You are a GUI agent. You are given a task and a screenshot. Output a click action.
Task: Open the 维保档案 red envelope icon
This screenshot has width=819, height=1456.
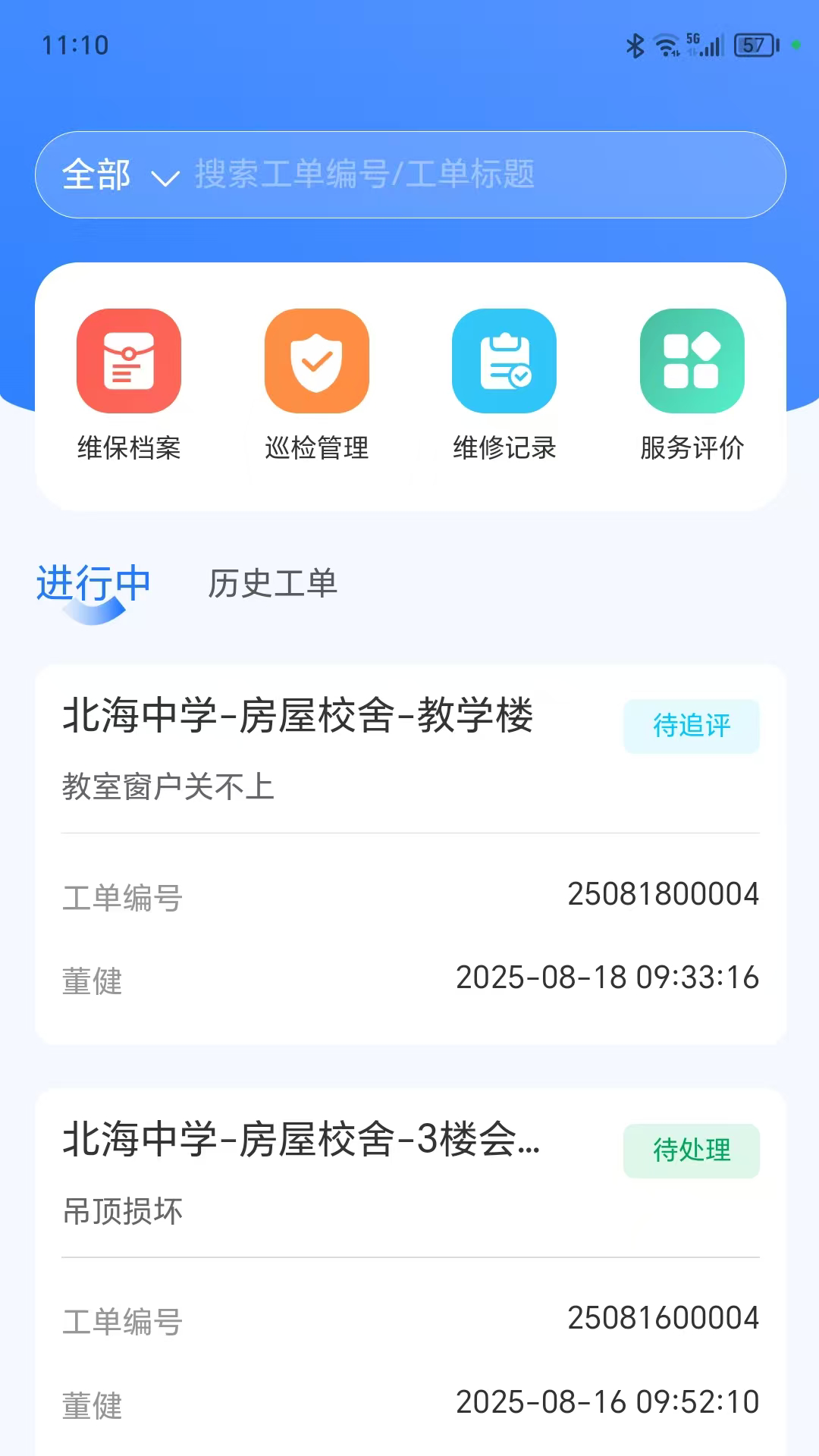click(x=129, y=362)
